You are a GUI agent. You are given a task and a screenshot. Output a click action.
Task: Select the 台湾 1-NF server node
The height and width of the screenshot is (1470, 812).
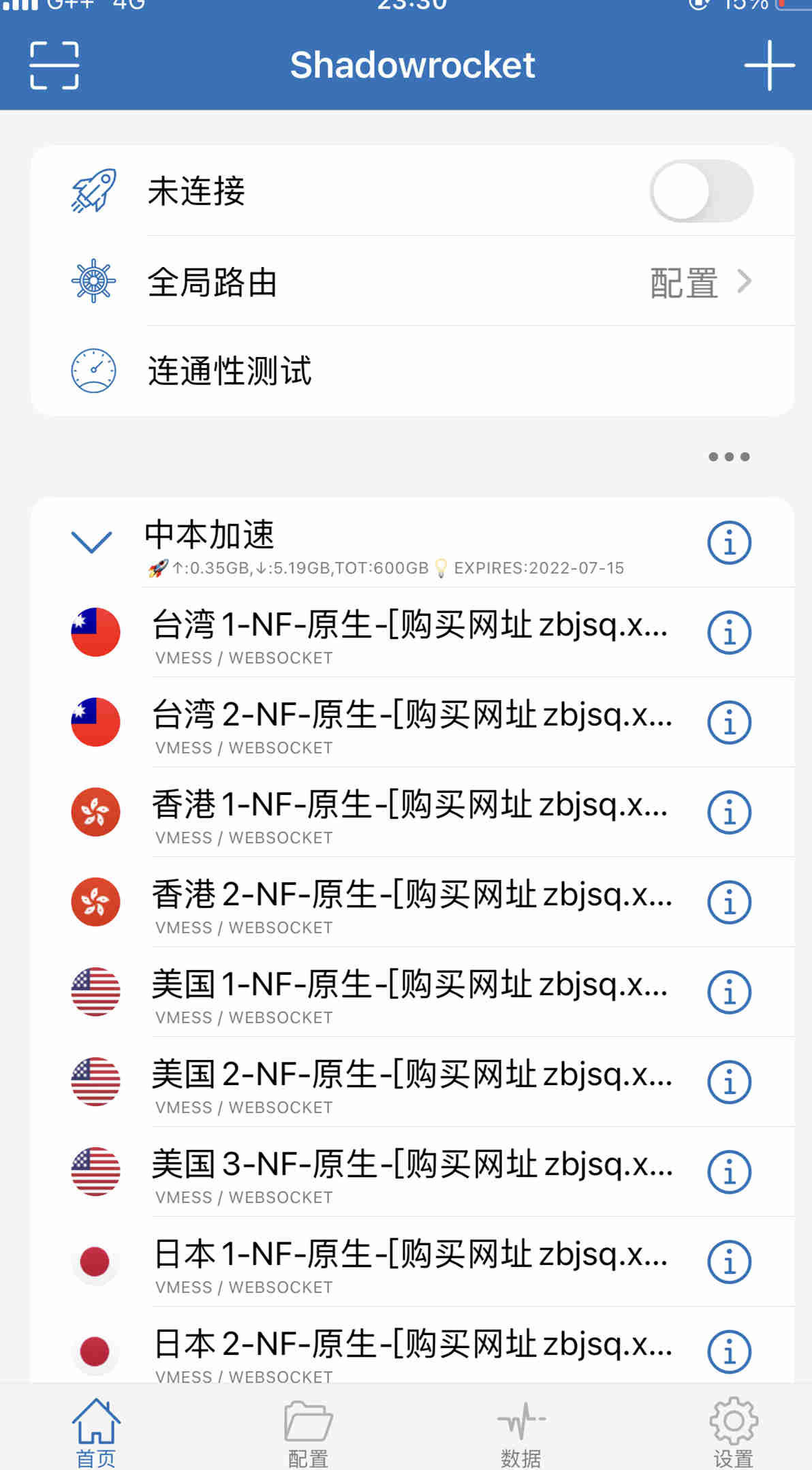pos(413,632)
